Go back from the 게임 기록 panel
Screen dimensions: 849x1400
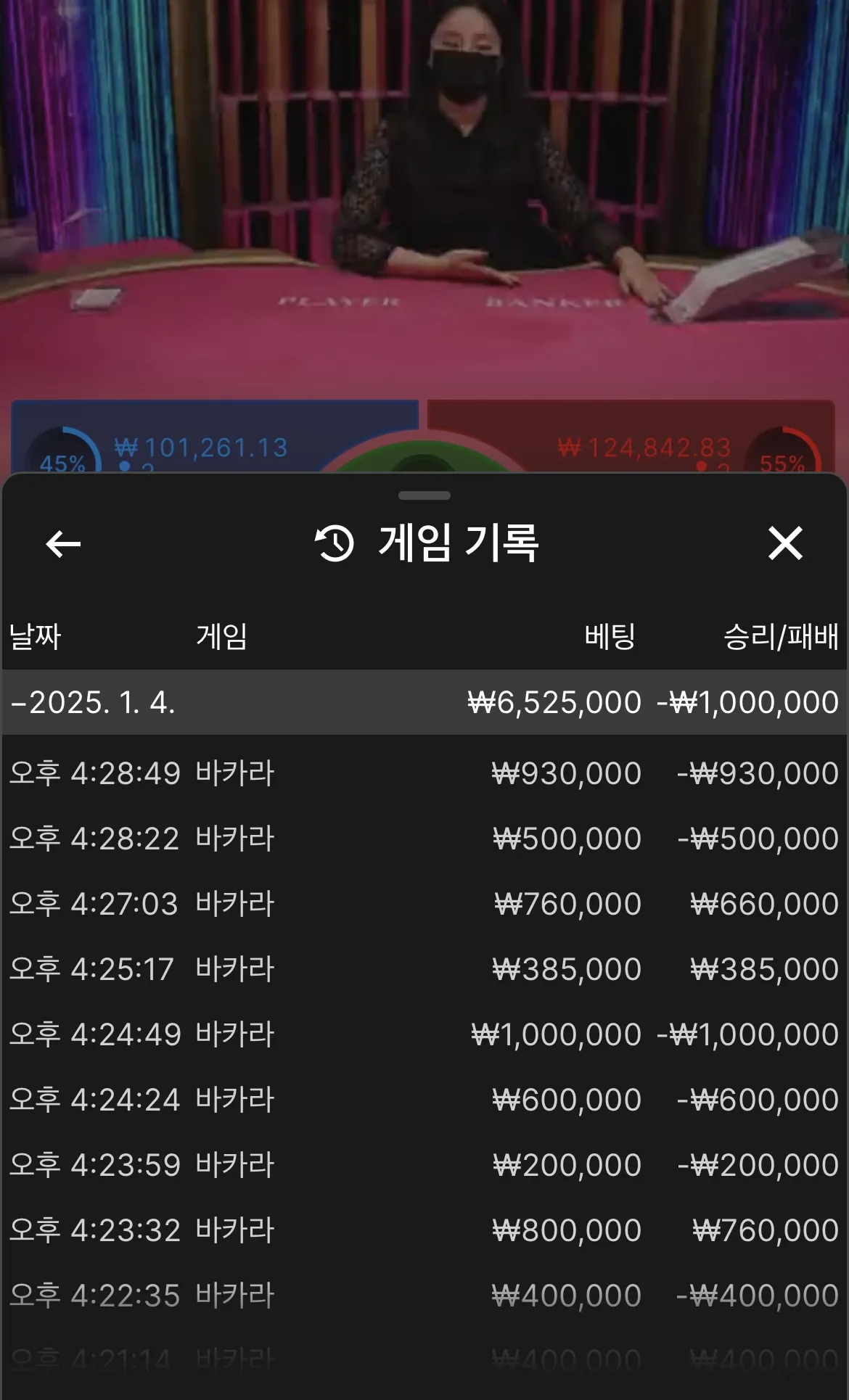63,544
